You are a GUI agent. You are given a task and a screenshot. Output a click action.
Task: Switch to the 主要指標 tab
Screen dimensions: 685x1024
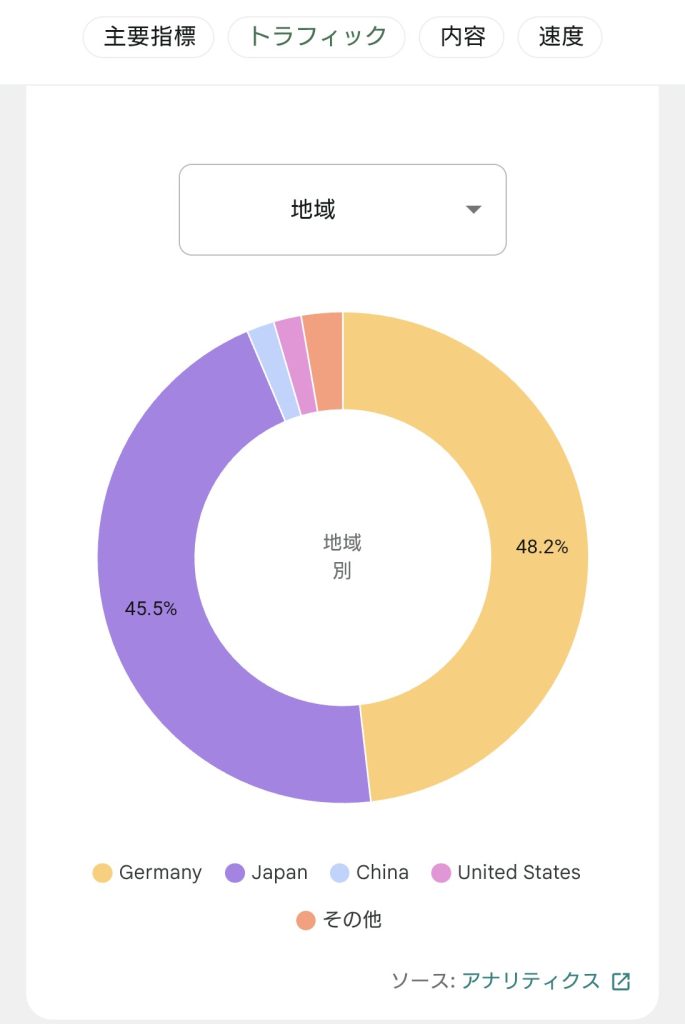click(147, 38)
